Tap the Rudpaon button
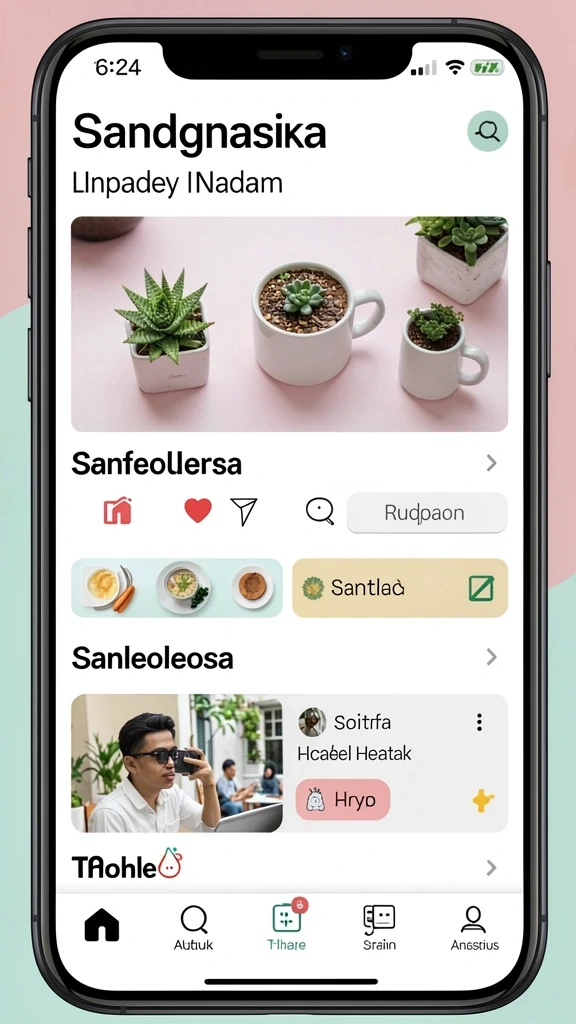Screen dimensions: 576x1024 [427, 513]
